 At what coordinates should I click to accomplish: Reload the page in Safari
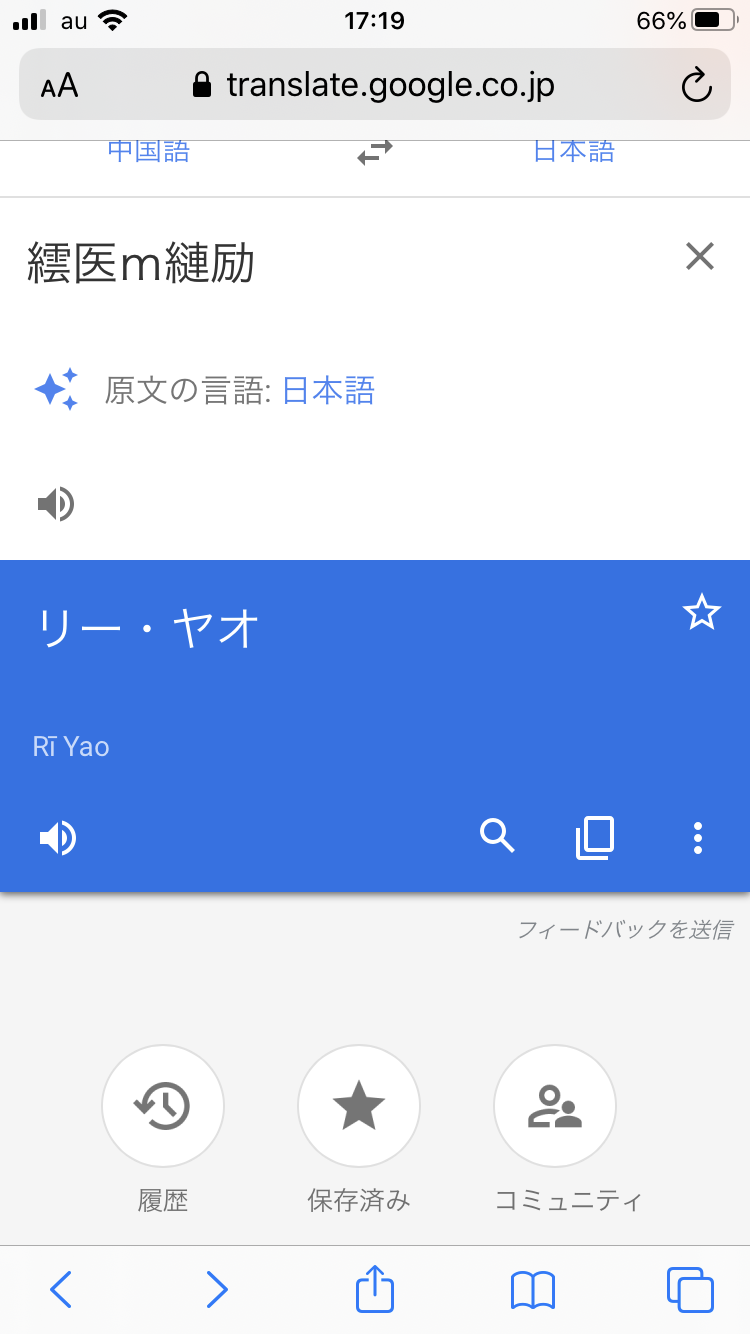tap(695, 86)
